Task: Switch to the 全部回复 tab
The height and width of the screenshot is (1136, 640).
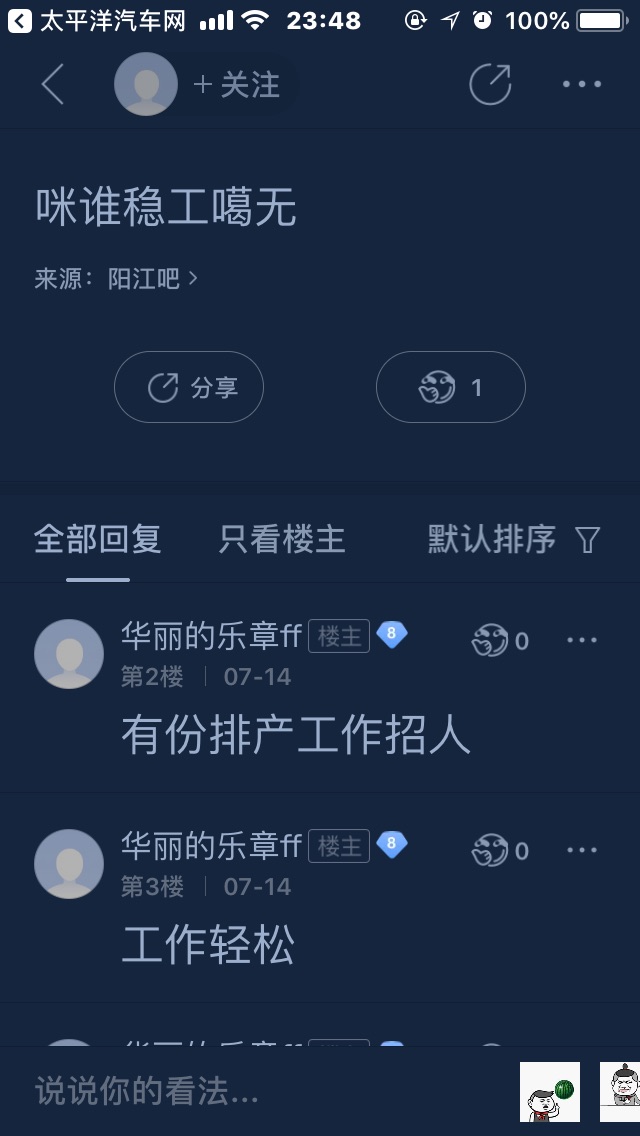Action: tap(97, 540)
